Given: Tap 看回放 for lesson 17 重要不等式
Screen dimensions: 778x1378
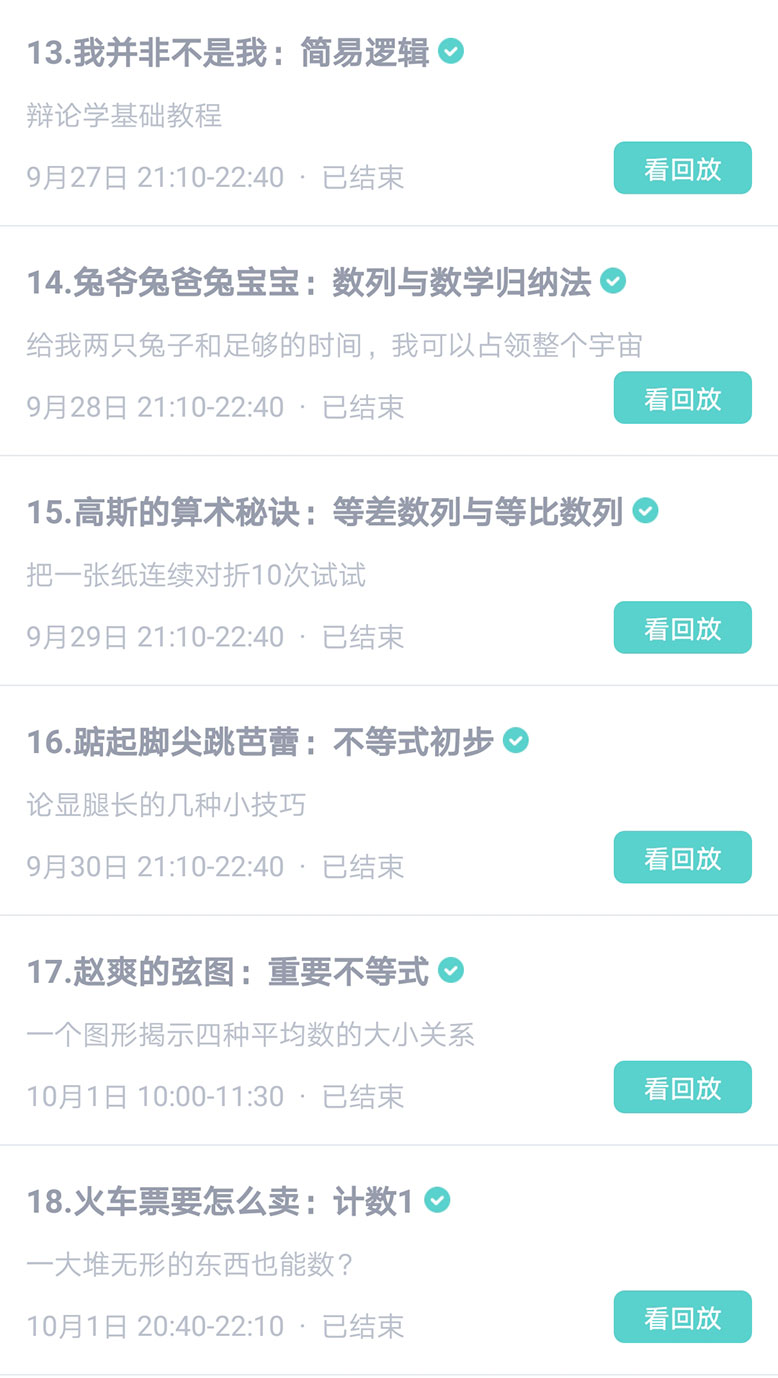Looking at the screenshot, I should pos(682,1088).
